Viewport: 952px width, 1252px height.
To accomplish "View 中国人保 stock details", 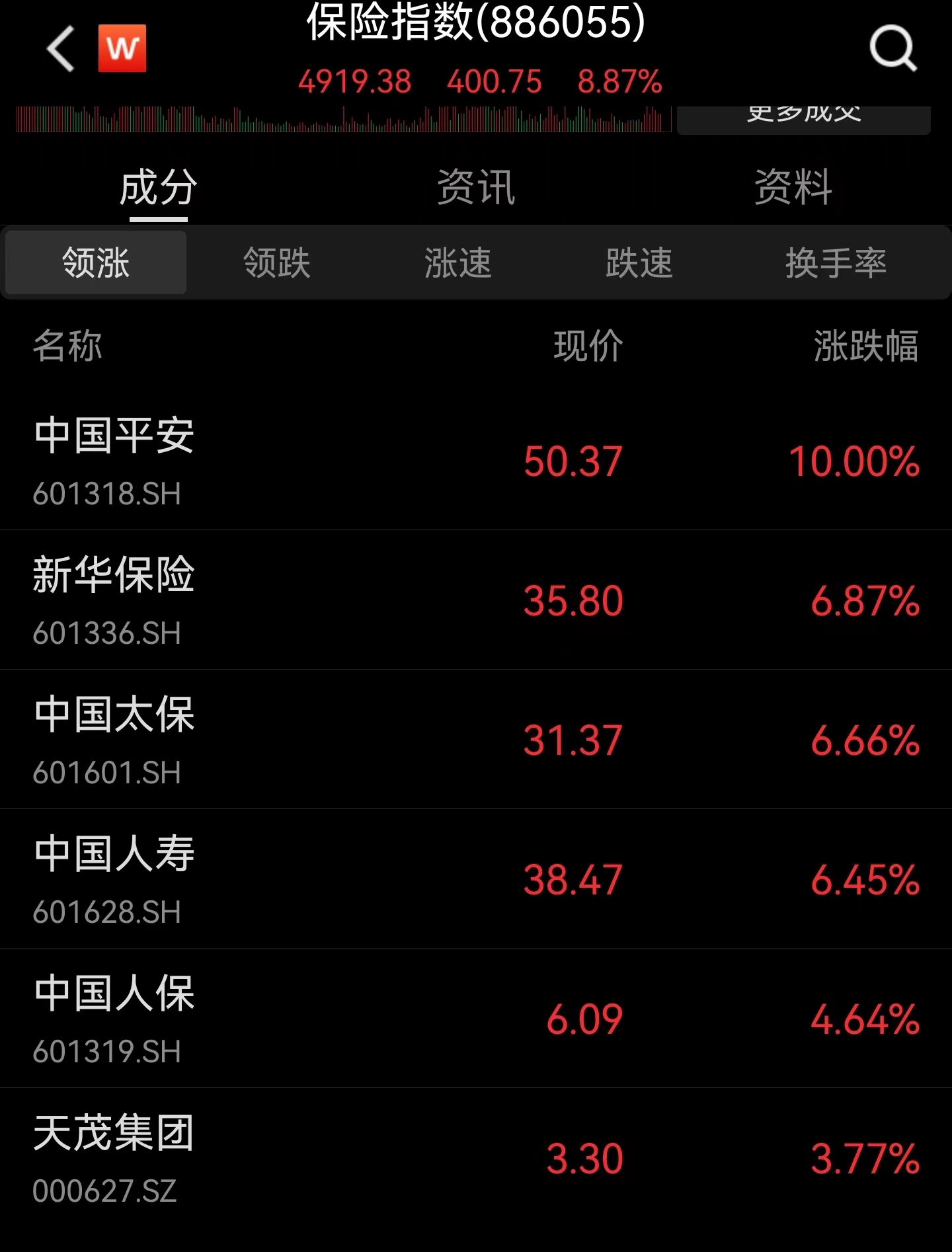I will [476, 1019].
